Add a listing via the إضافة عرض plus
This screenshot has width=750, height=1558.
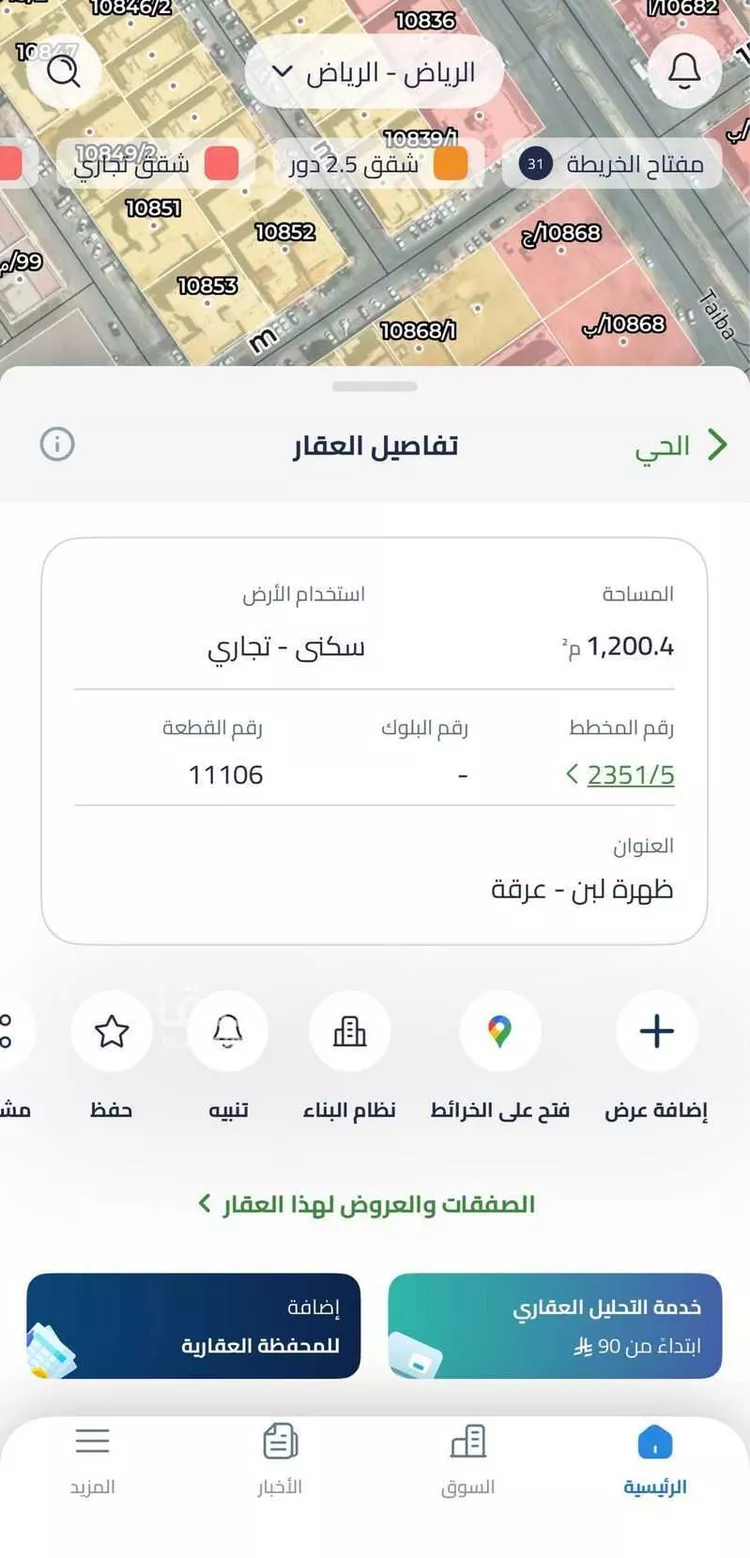point(656,1030)
